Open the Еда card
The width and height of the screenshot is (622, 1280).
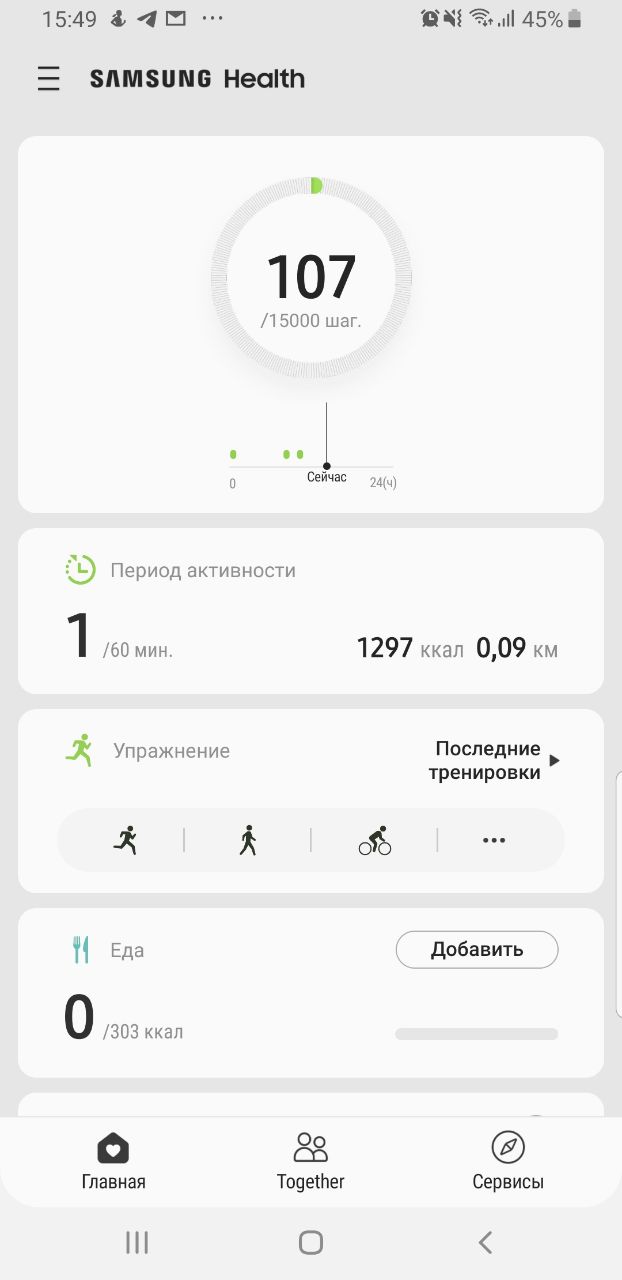click(311, 993)
